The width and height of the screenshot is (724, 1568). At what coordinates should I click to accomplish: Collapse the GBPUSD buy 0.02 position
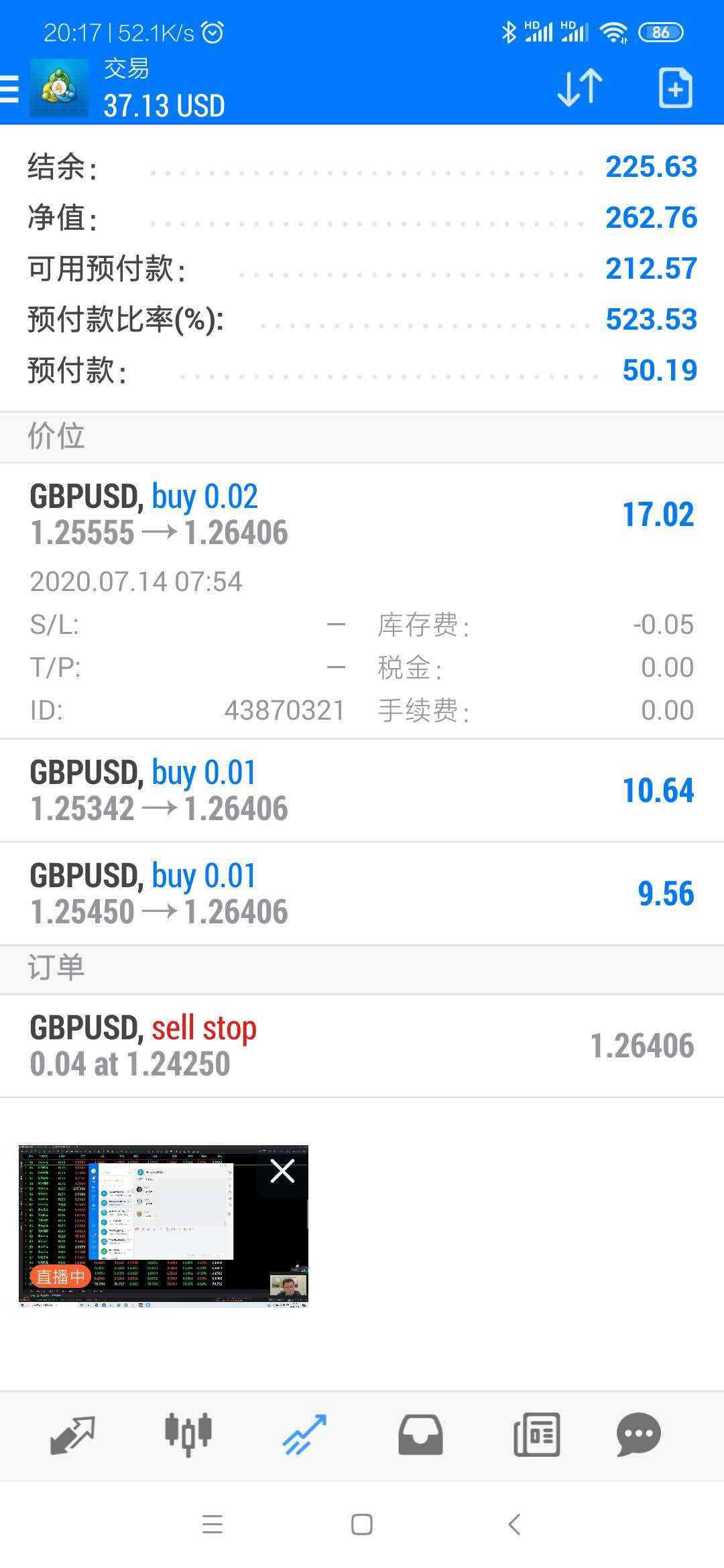click(362, 601)
